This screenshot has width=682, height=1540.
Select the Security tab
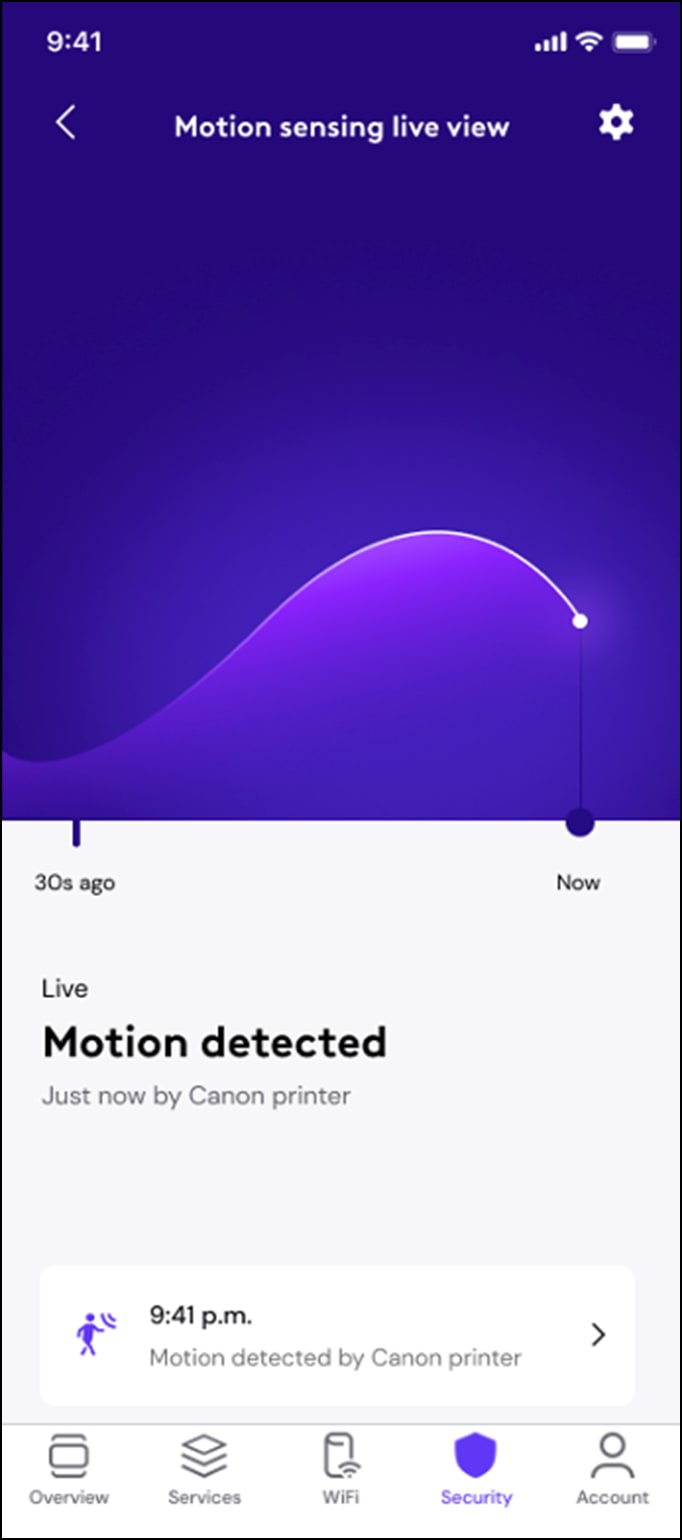tap(476, 1468)
